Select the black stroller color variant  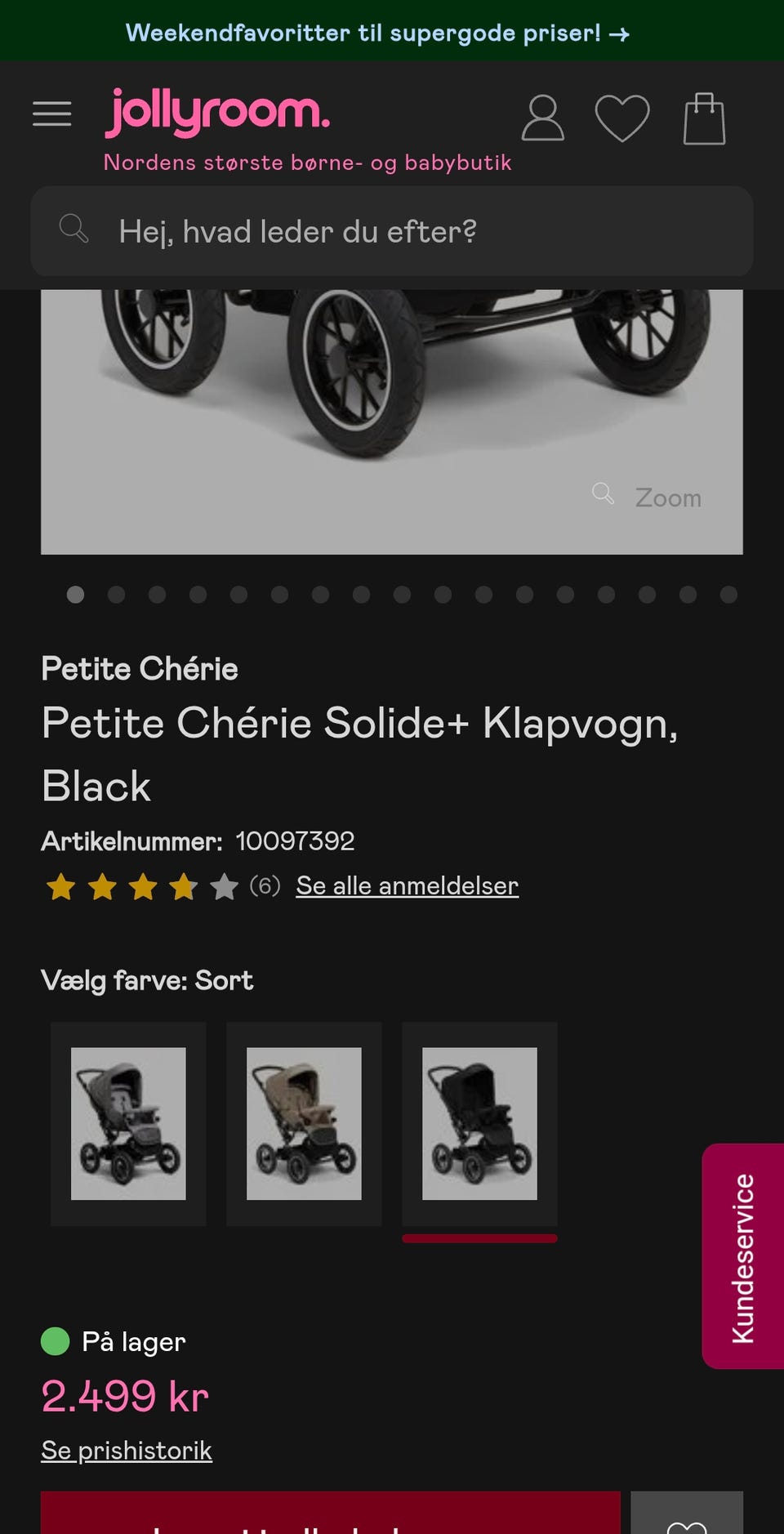(479, 1123)
